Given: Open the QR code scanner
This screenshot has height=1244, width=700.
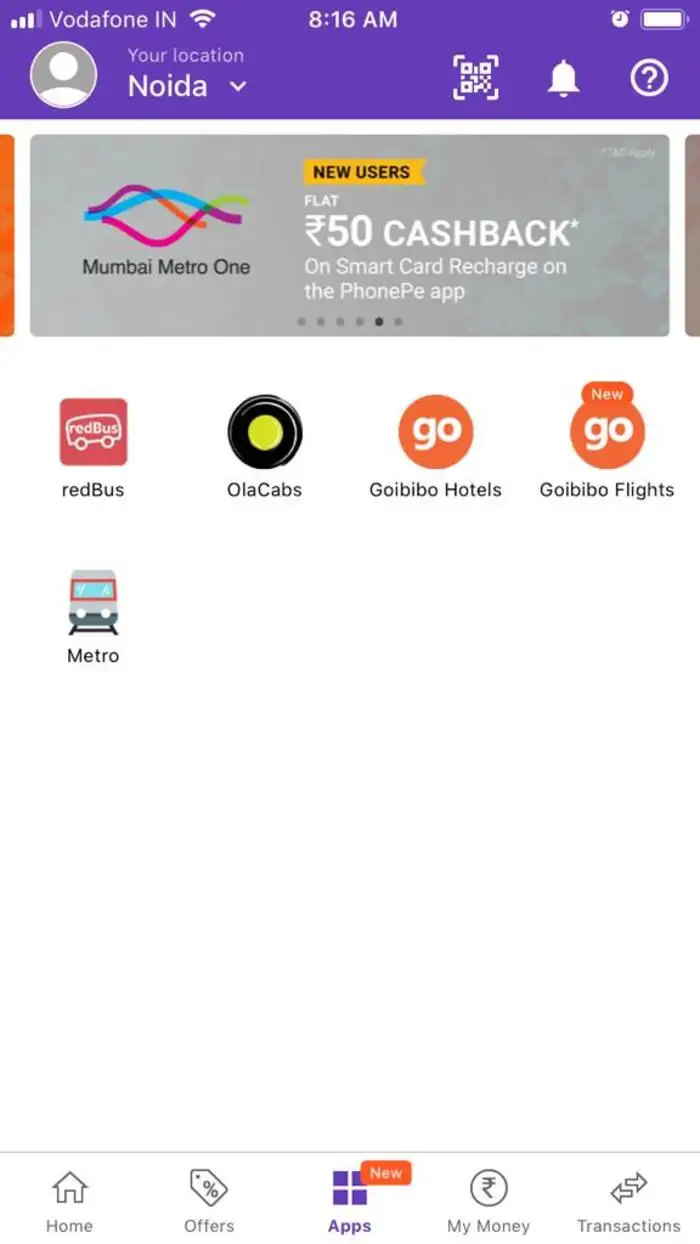Looking at the screenshot, I should pyautogui.click(x=476, y=77).
